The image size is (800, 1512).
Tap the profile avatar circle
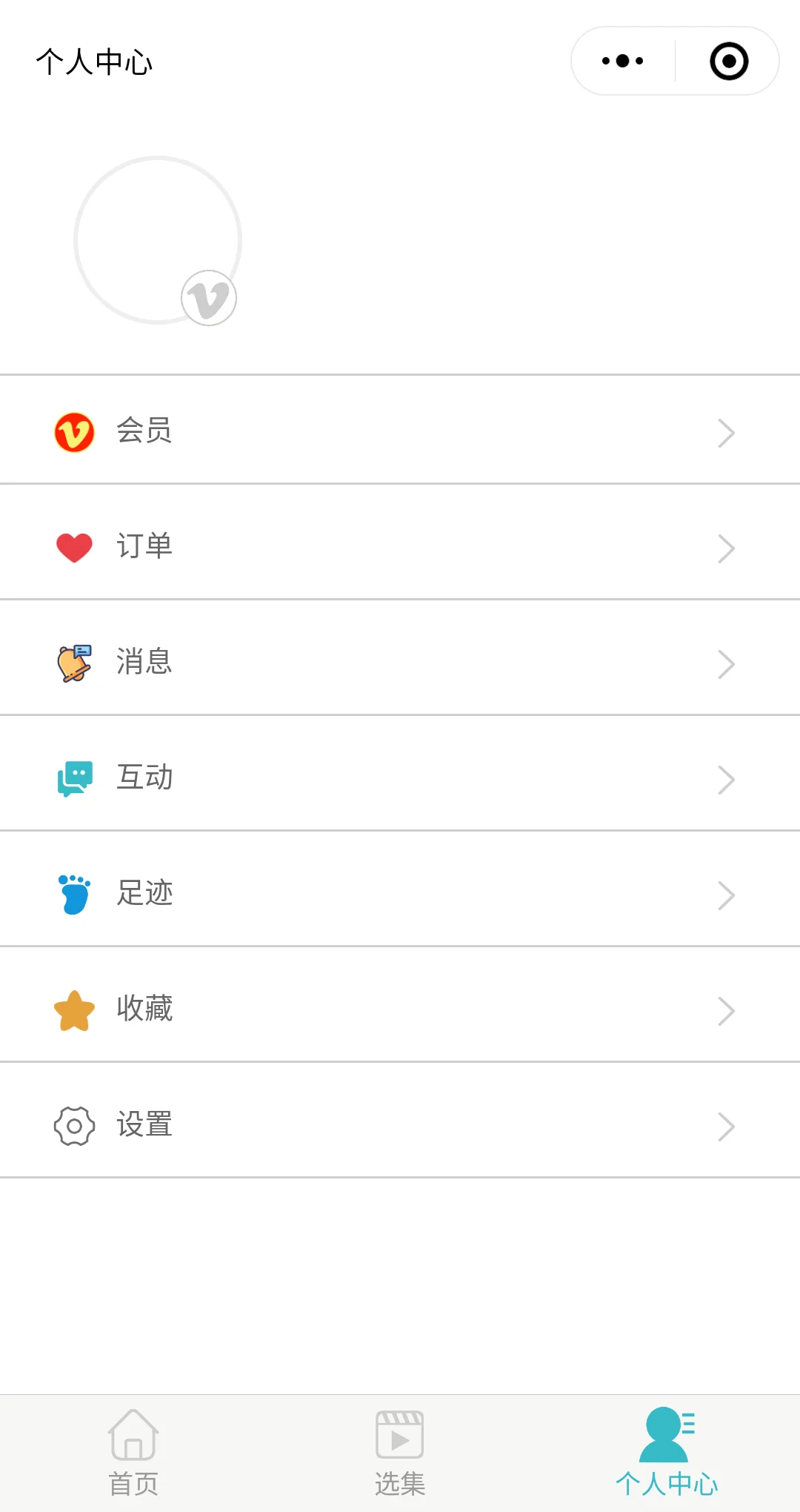[x=158, y=240]
